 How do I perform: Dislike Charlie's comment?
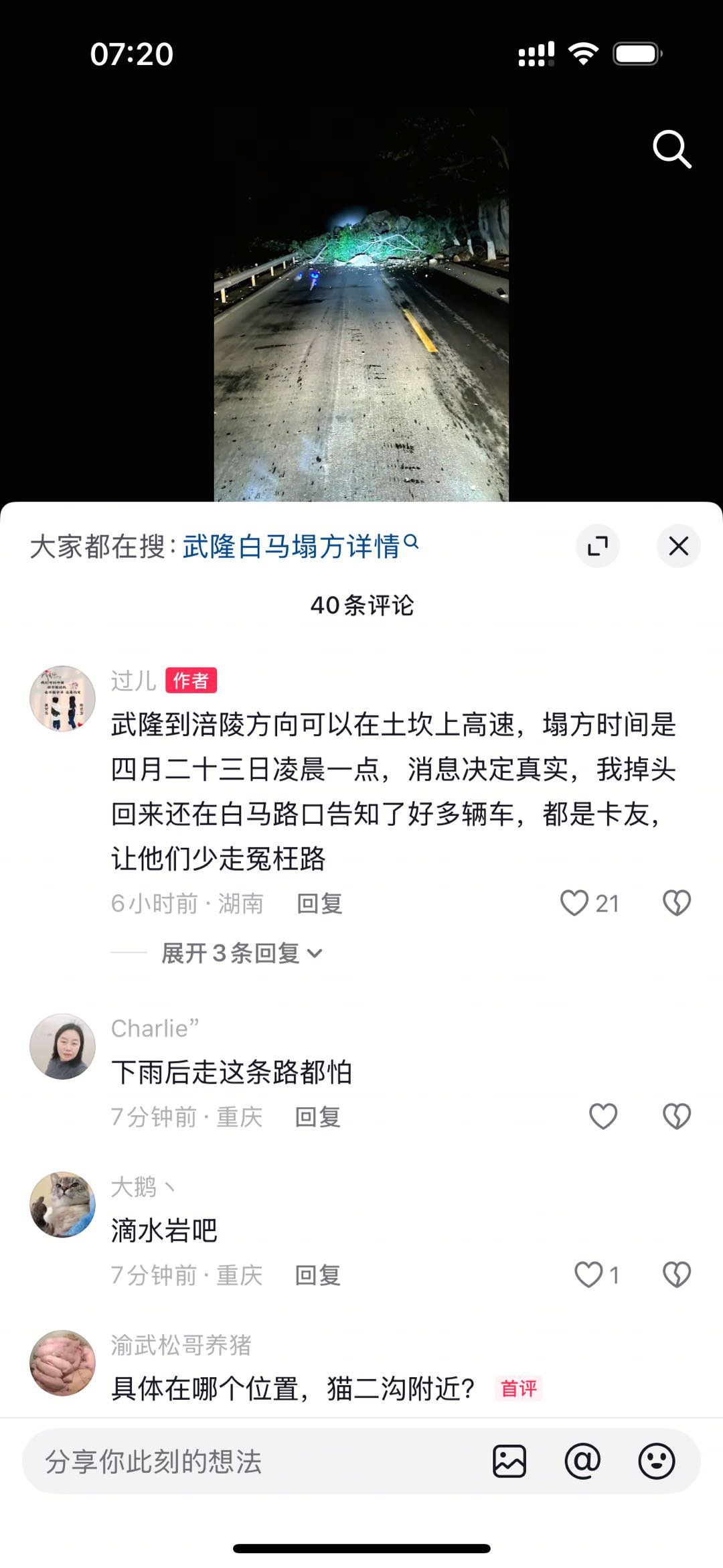(676, 1116)
